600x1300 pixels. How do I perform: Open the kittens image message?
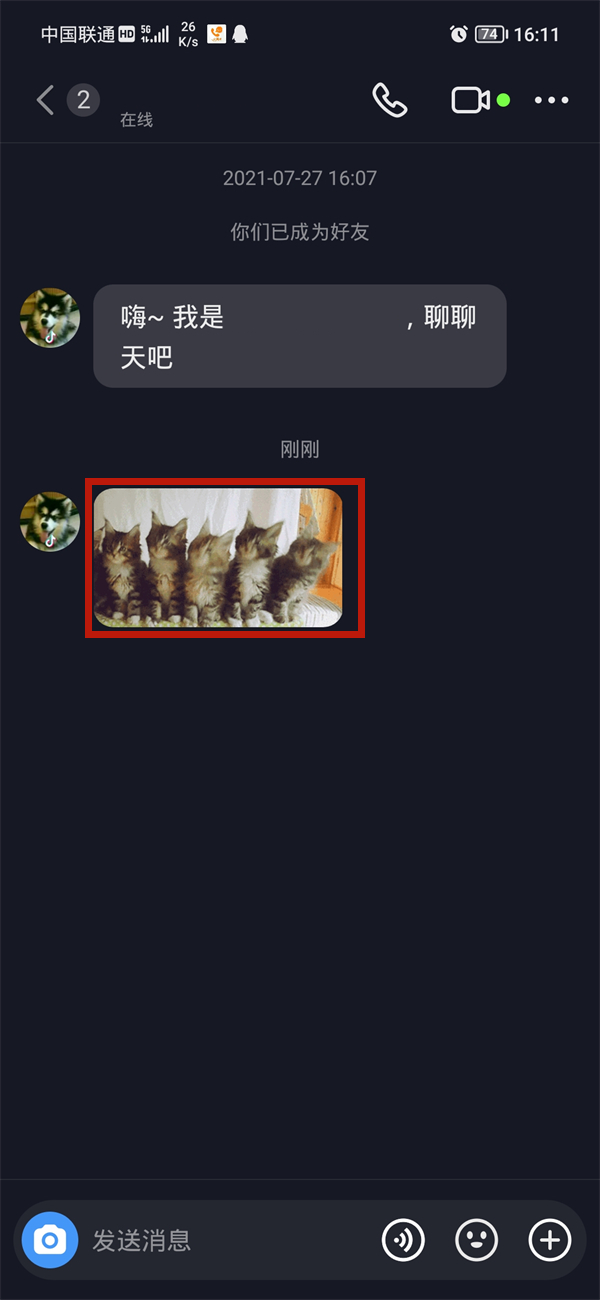point(219,557)
